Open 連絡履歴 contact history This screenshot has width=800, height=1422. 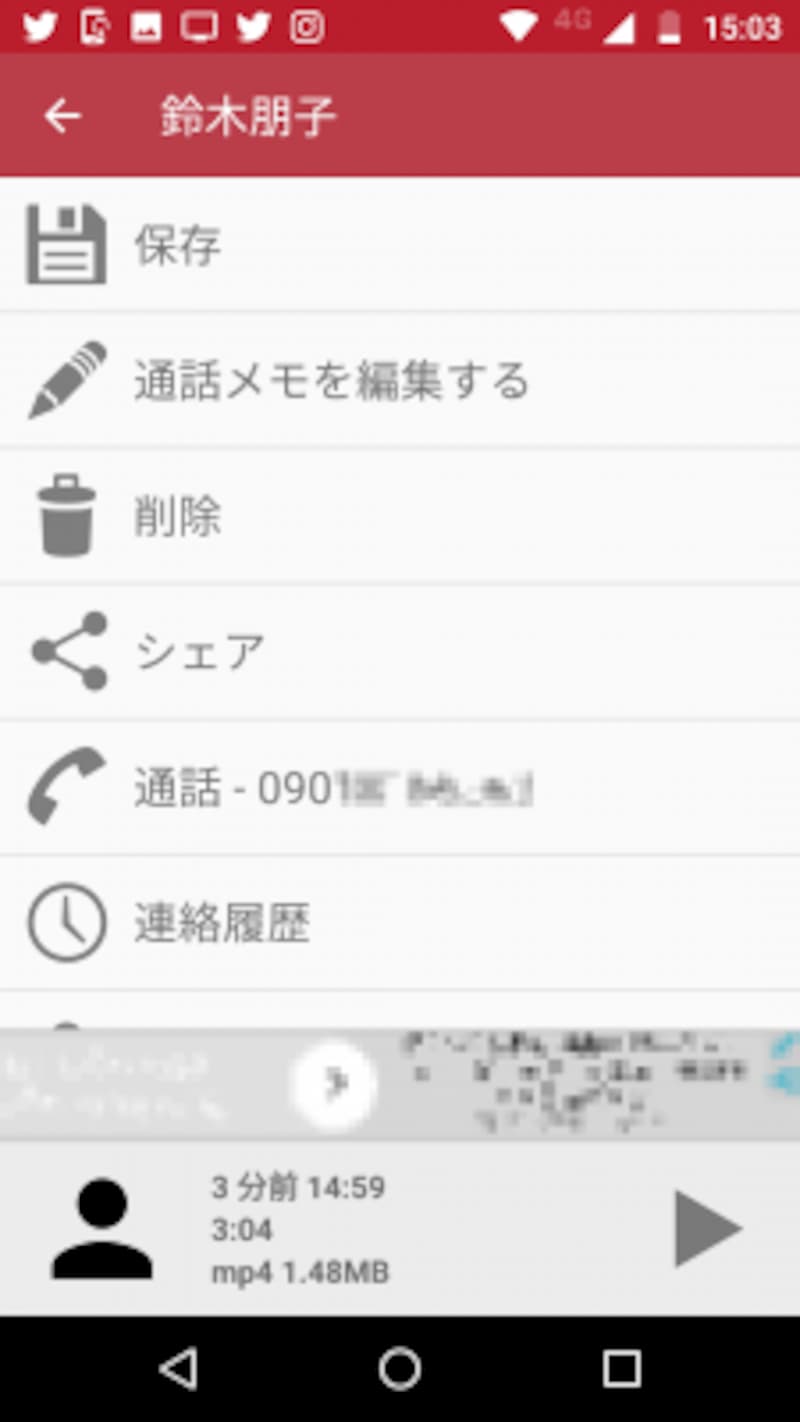(x=400, y=923)
